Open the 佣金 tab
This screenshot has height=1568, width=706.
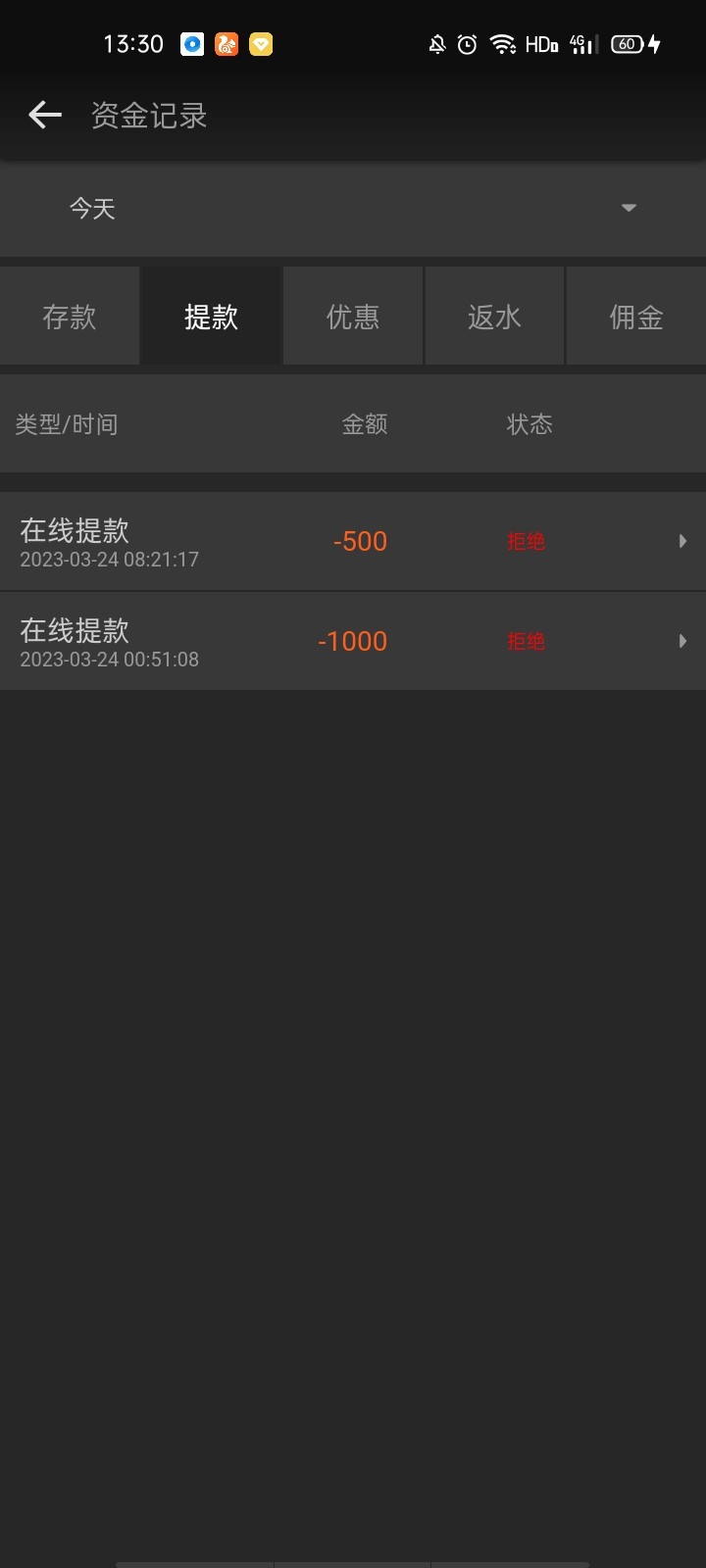click(x=636, y=315)
